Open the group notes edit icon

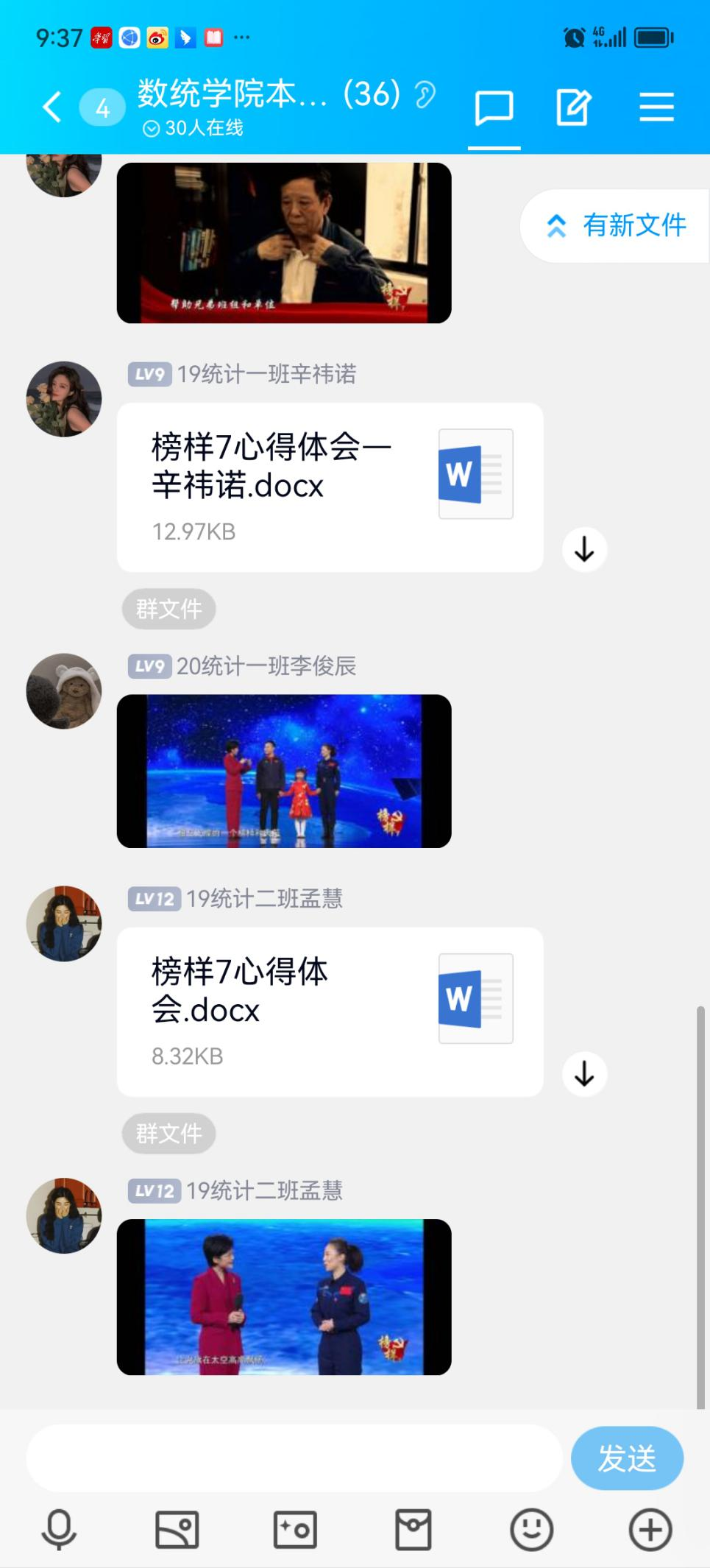(573, 108)
